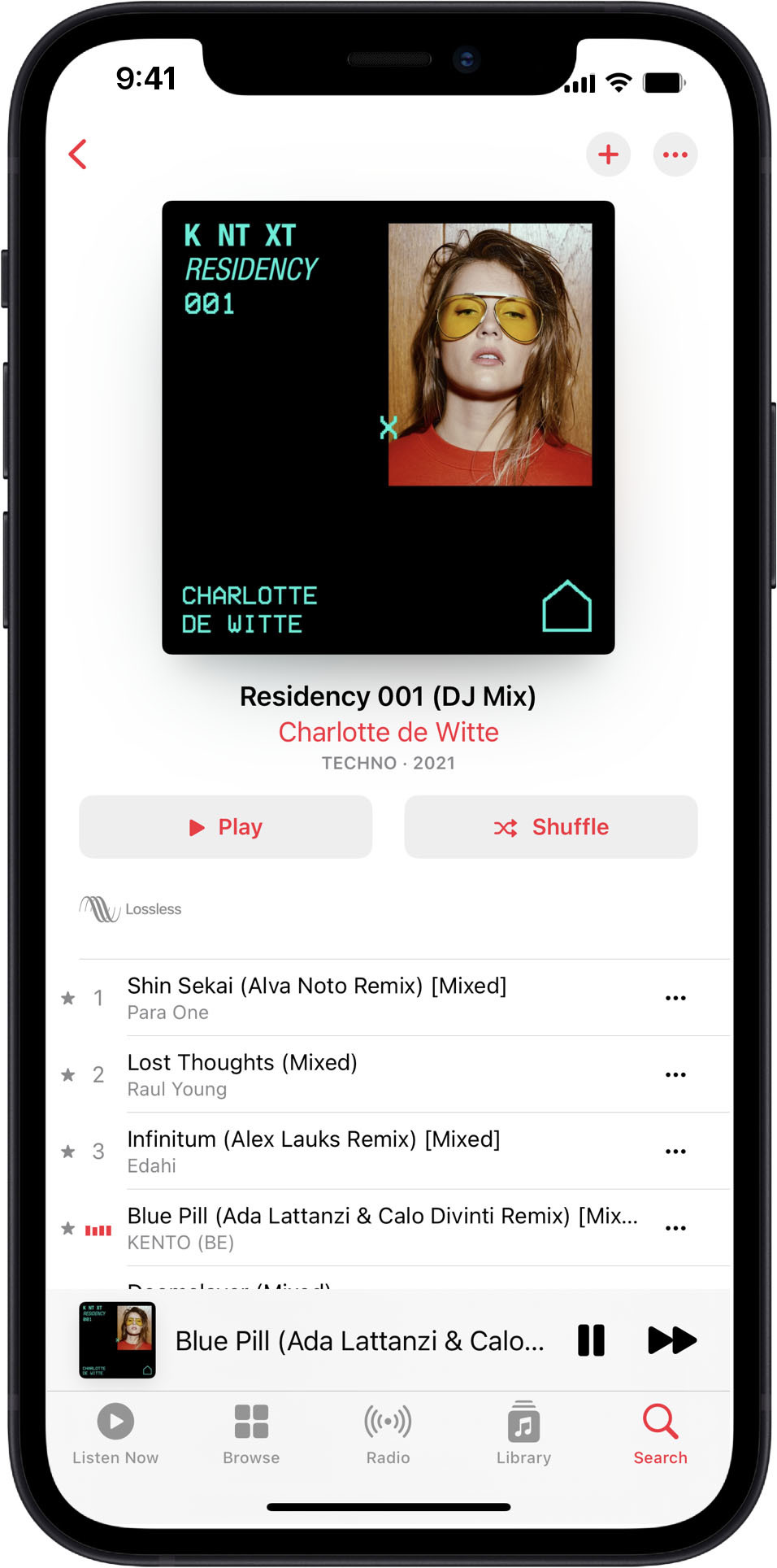
Task: Skip to next track in mini player
Action: [671, 1340]
